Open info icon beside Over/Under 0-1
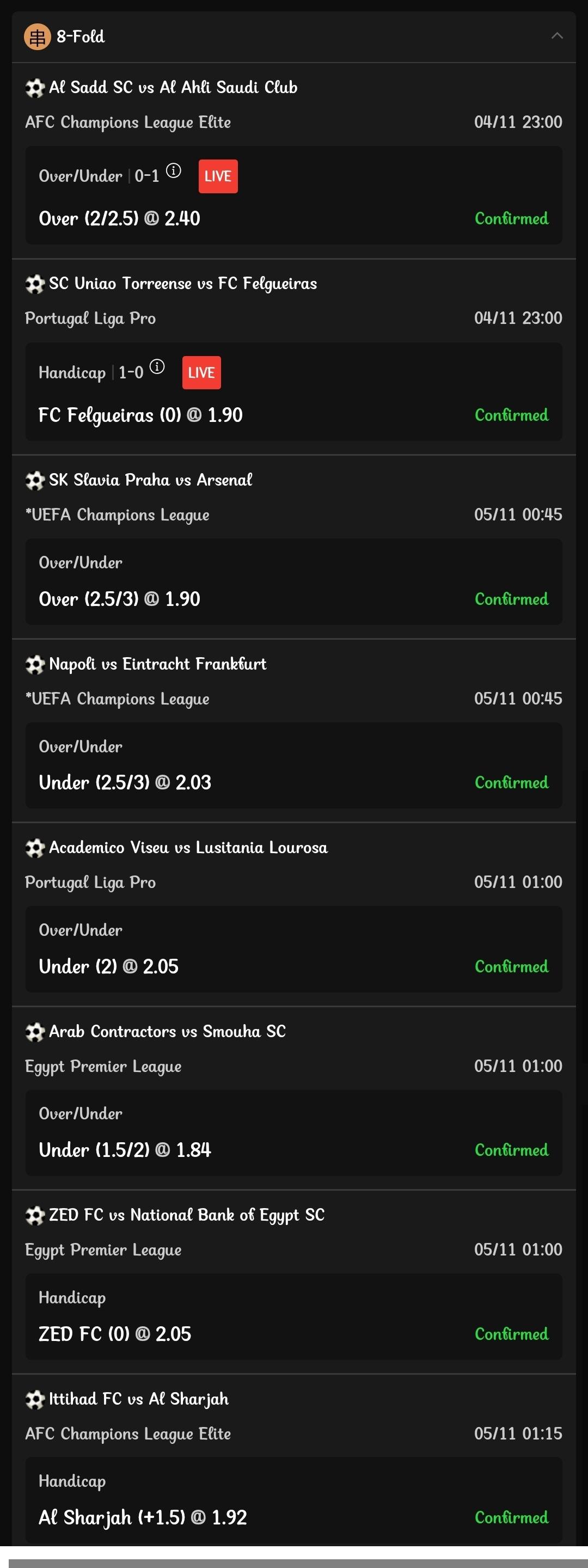 point(174,171)
